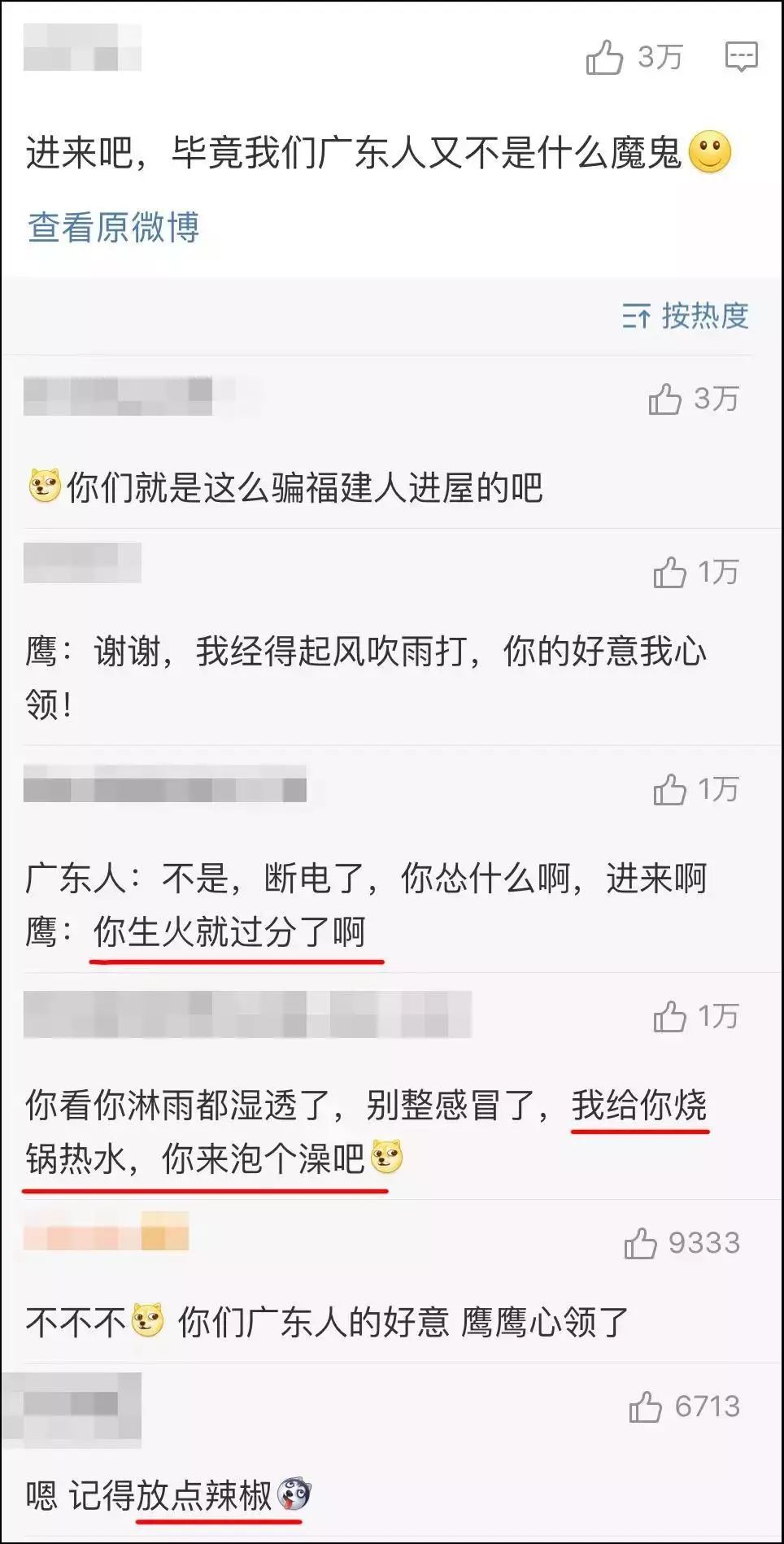Image resolution: width=784 pixels, height=1544 pixels.
Task: Open the comment icon on the top post
Action: [741, 57]
